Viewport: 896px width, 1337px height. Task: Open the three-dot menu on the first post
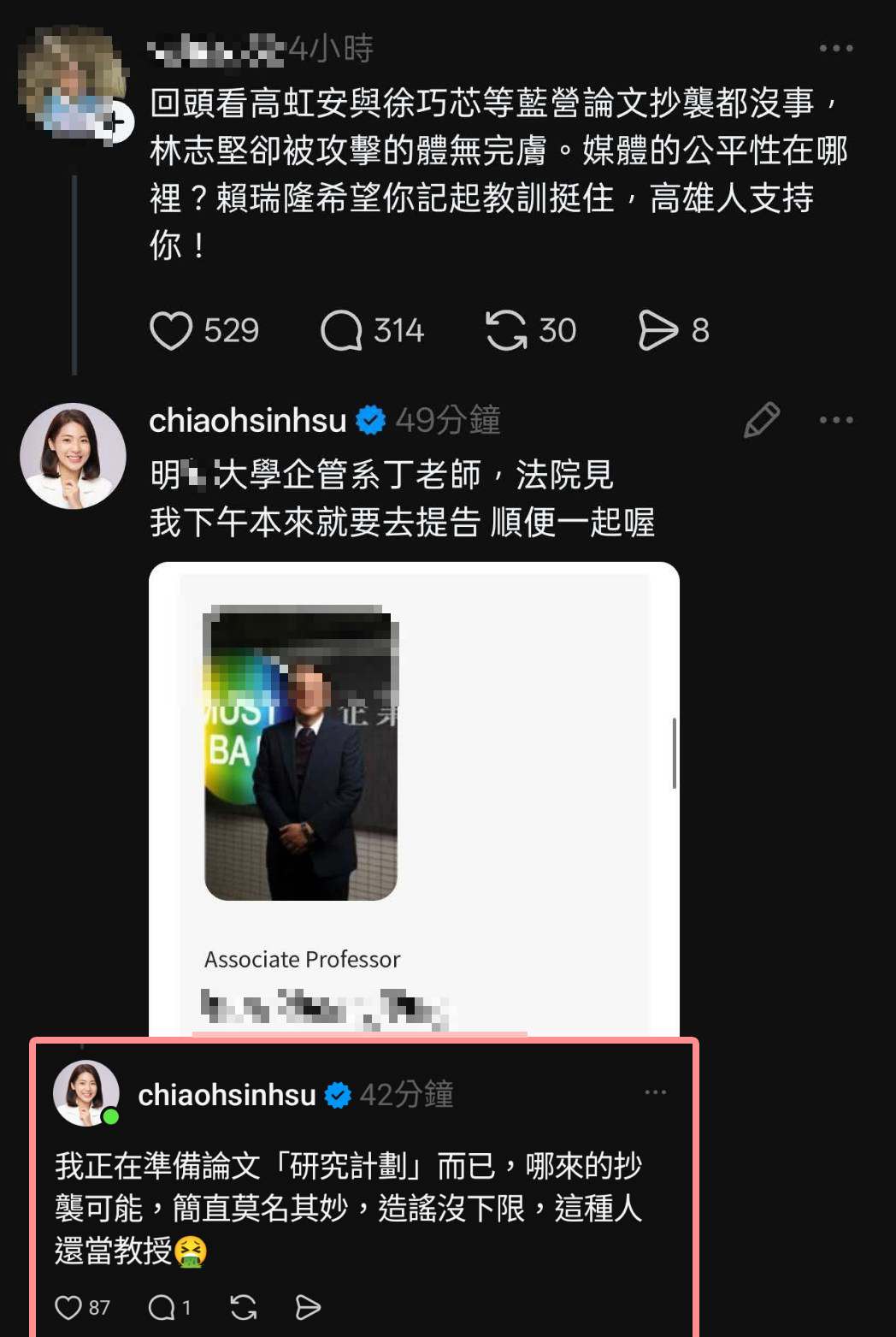tap(836, 49)
